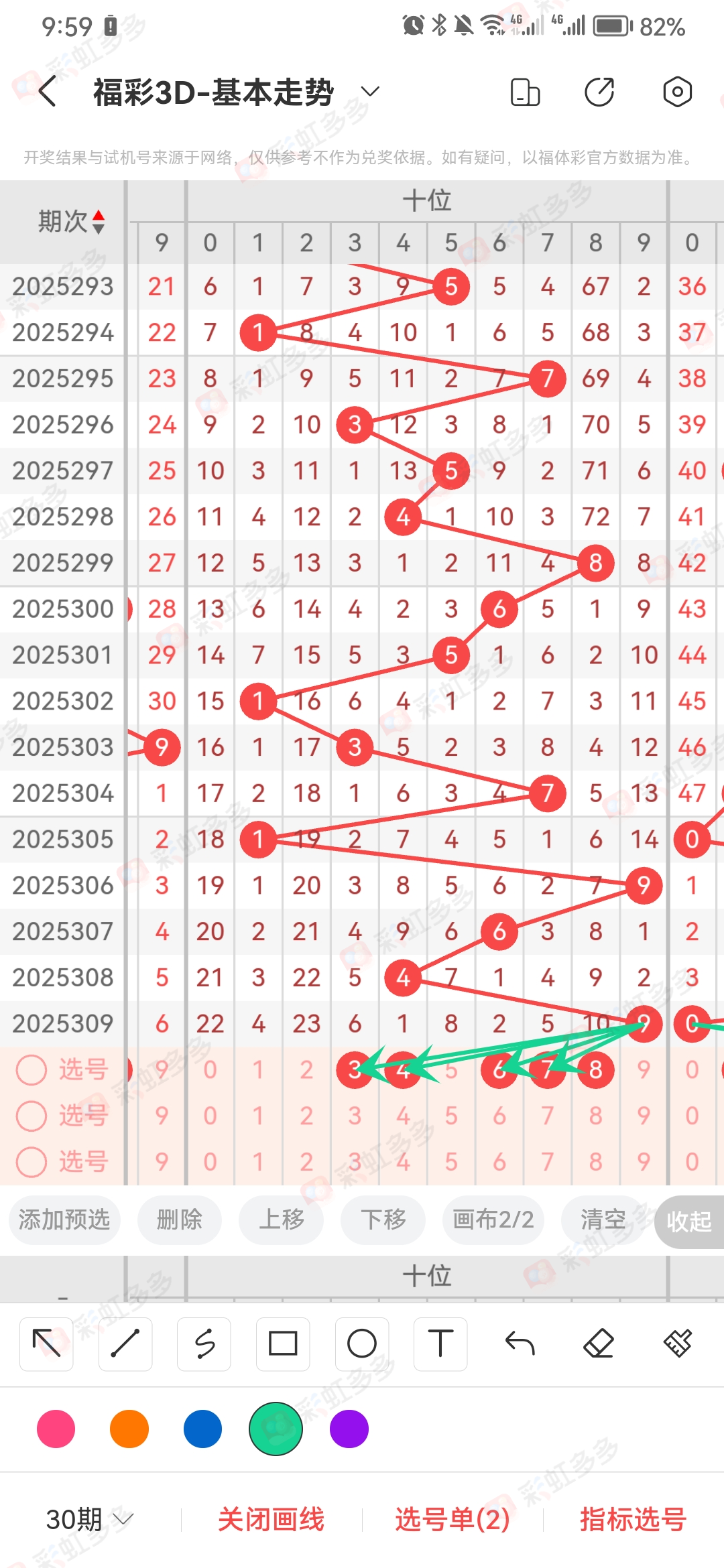This screenshot has width=724, height=1568.
Task: Undo the last drawing action
Action: (520, 1344)
